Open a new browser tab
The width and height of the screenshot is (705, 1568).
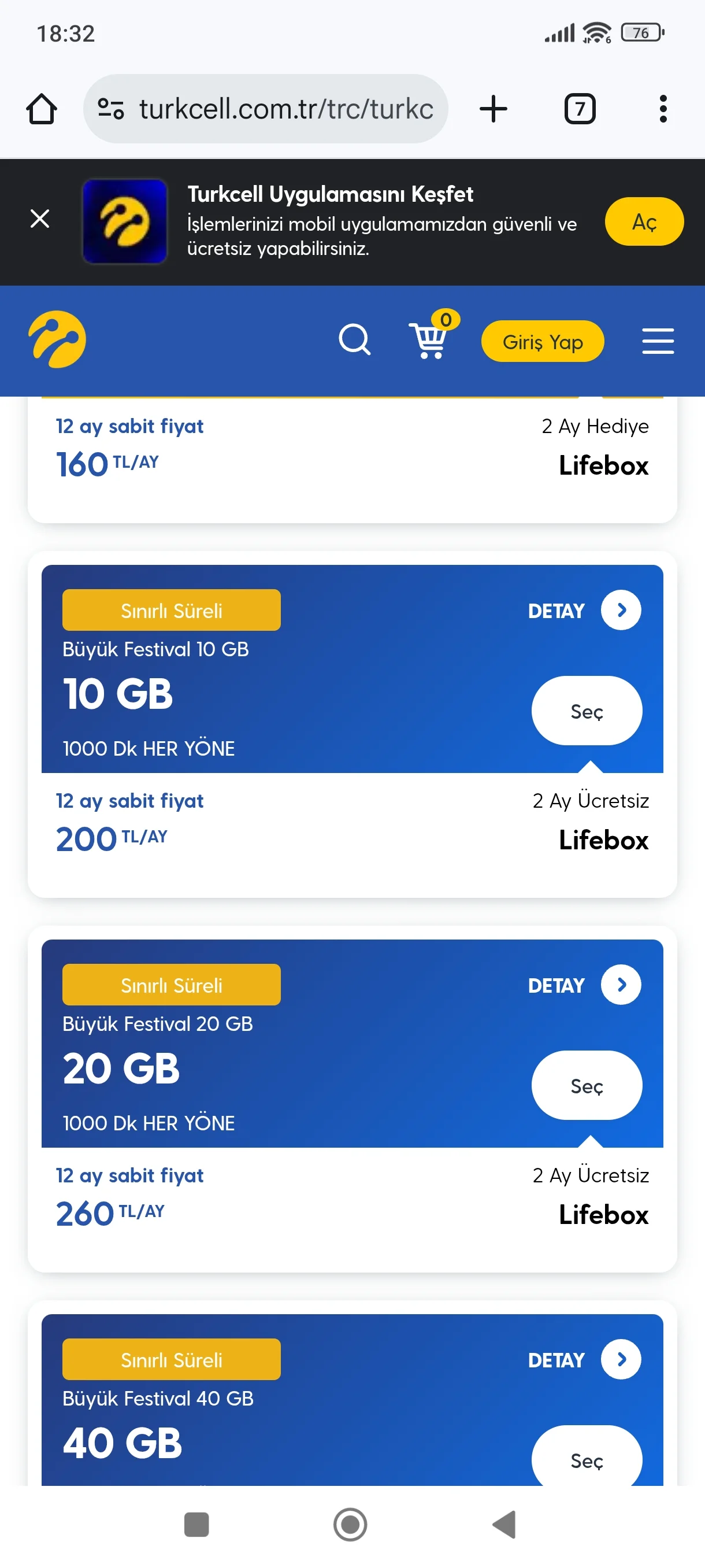493,110
